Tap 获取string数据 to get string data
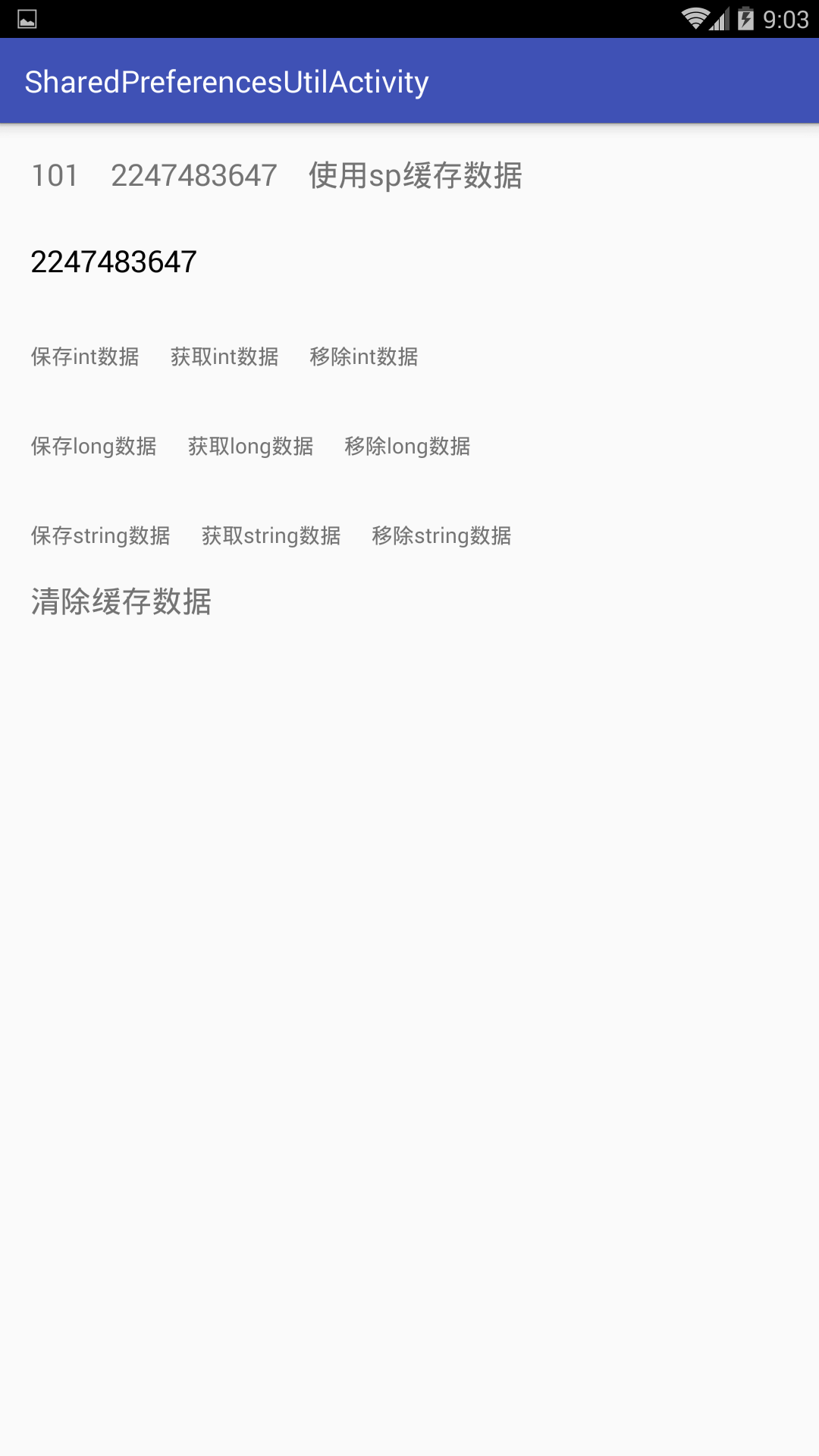Viewport: 819px width, 1456px height. [270, 535]
